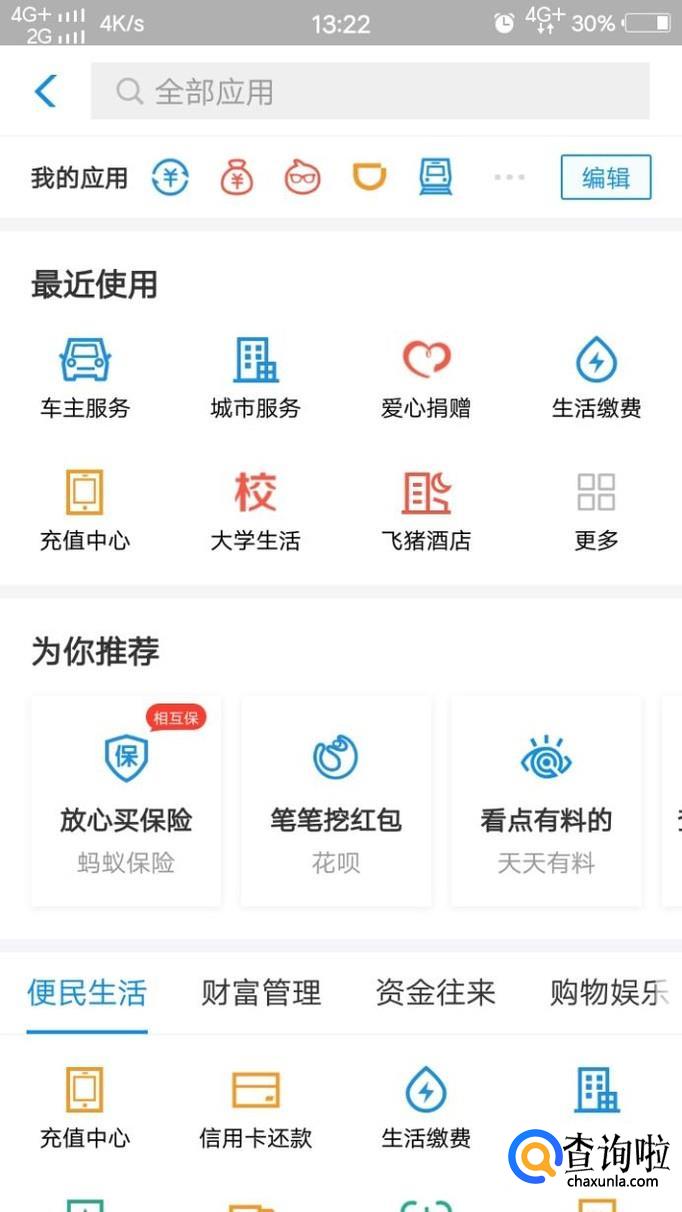
Task: Open the 看点有料的 card
Action: point(546,802)
